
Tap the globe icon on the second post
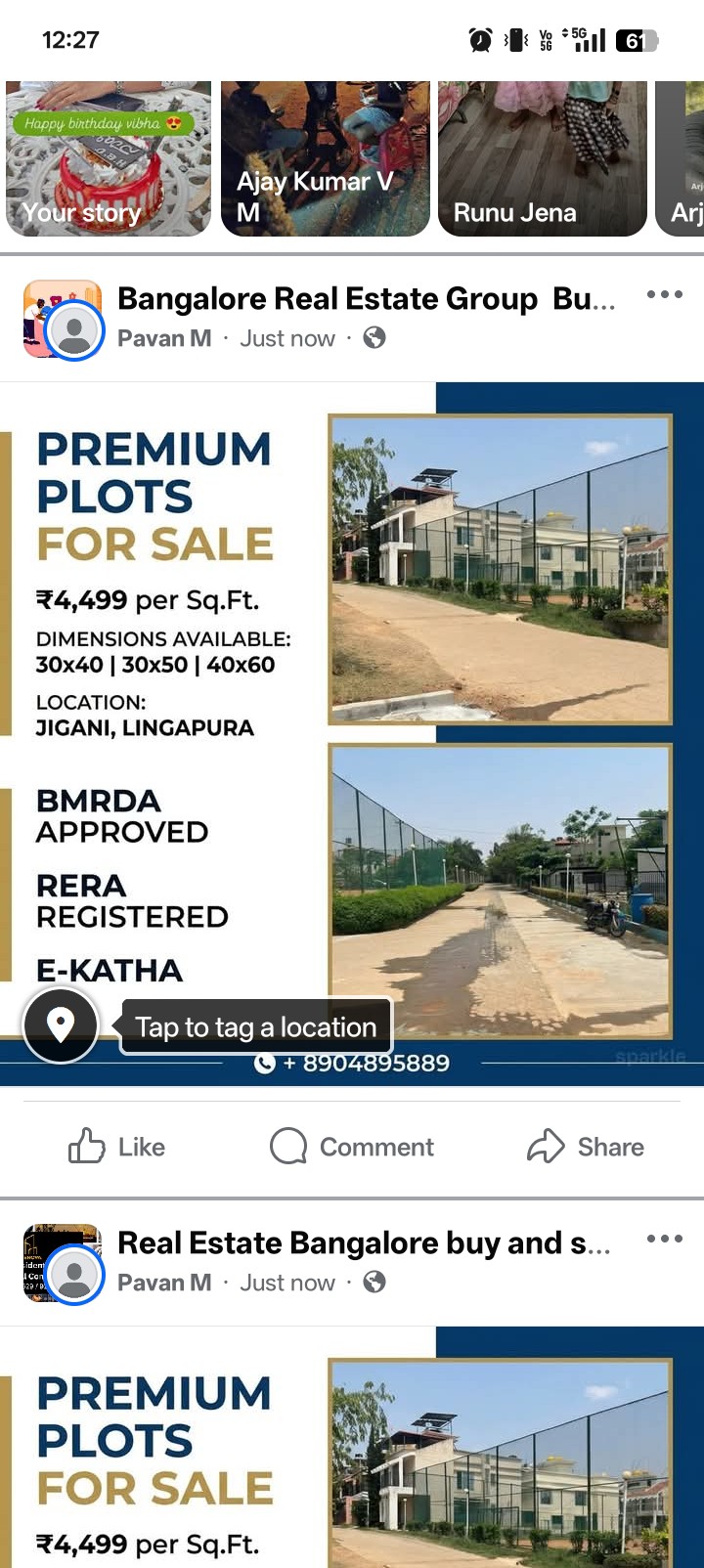point(374,1283)
